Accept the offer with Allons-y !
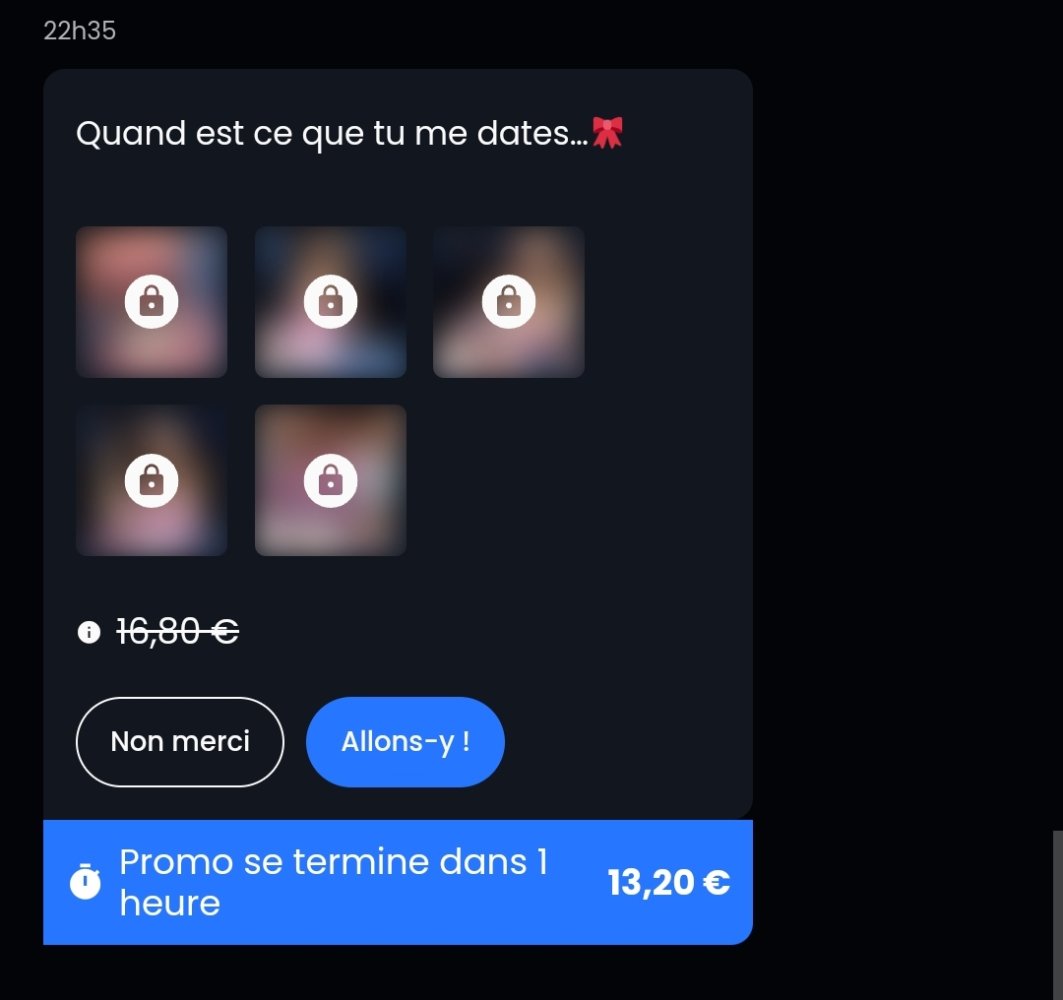 tap(405, 742)
